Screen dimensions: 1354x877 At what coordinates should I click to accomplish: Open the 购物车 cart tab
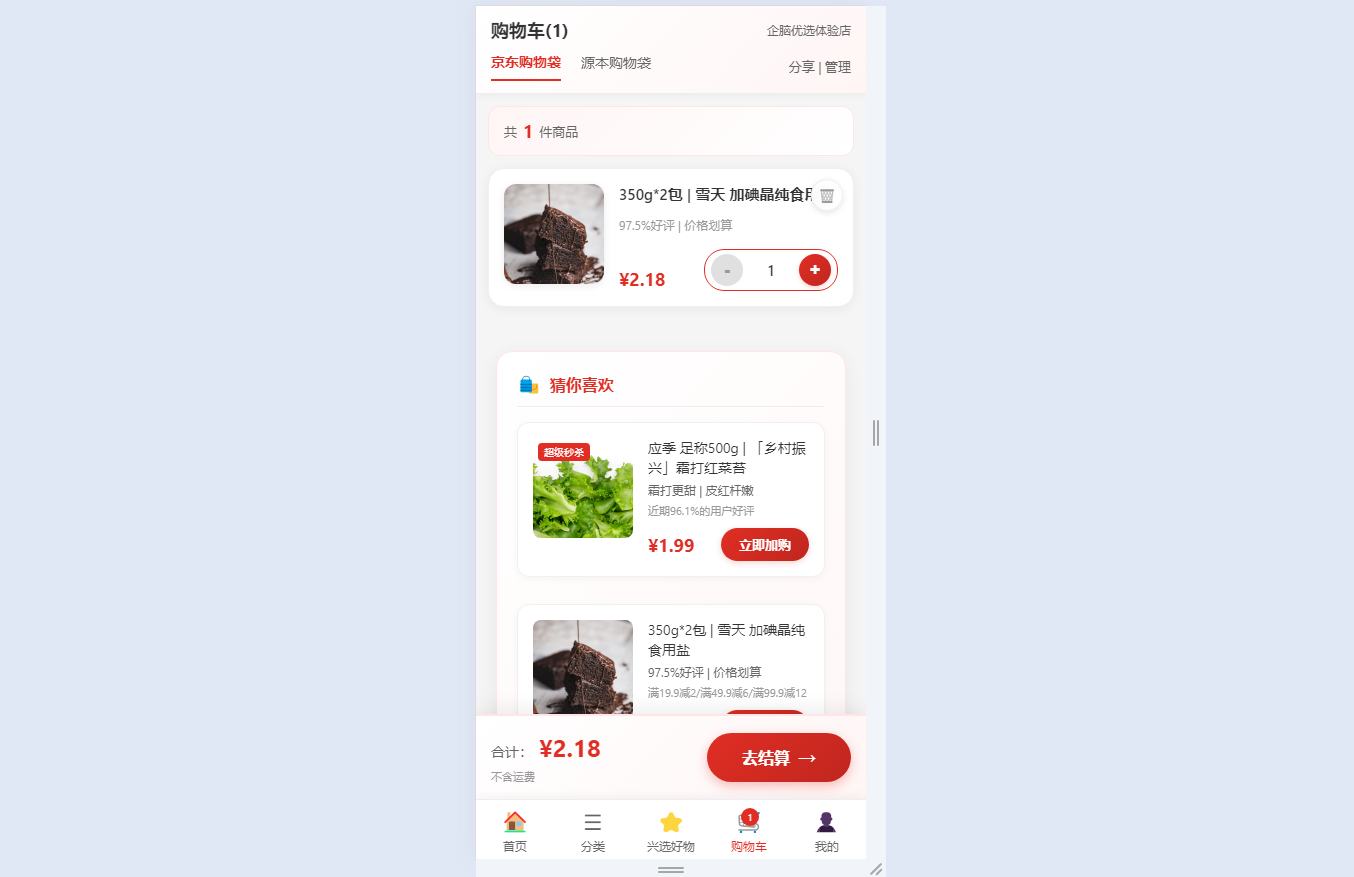748,831
